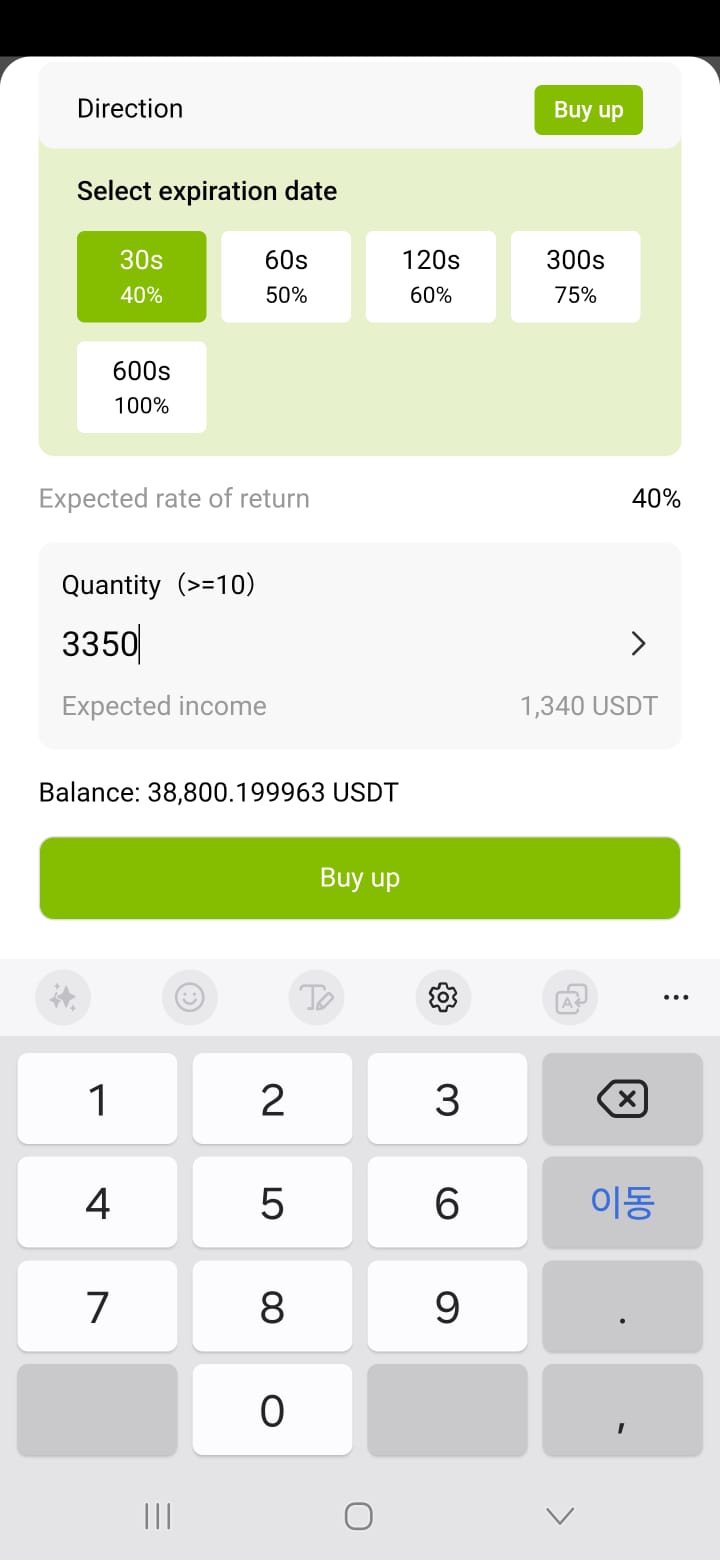Screen dimensions: 720x1560
Task: Confirm with the large Buy up button
Action: tap(360, 878)
